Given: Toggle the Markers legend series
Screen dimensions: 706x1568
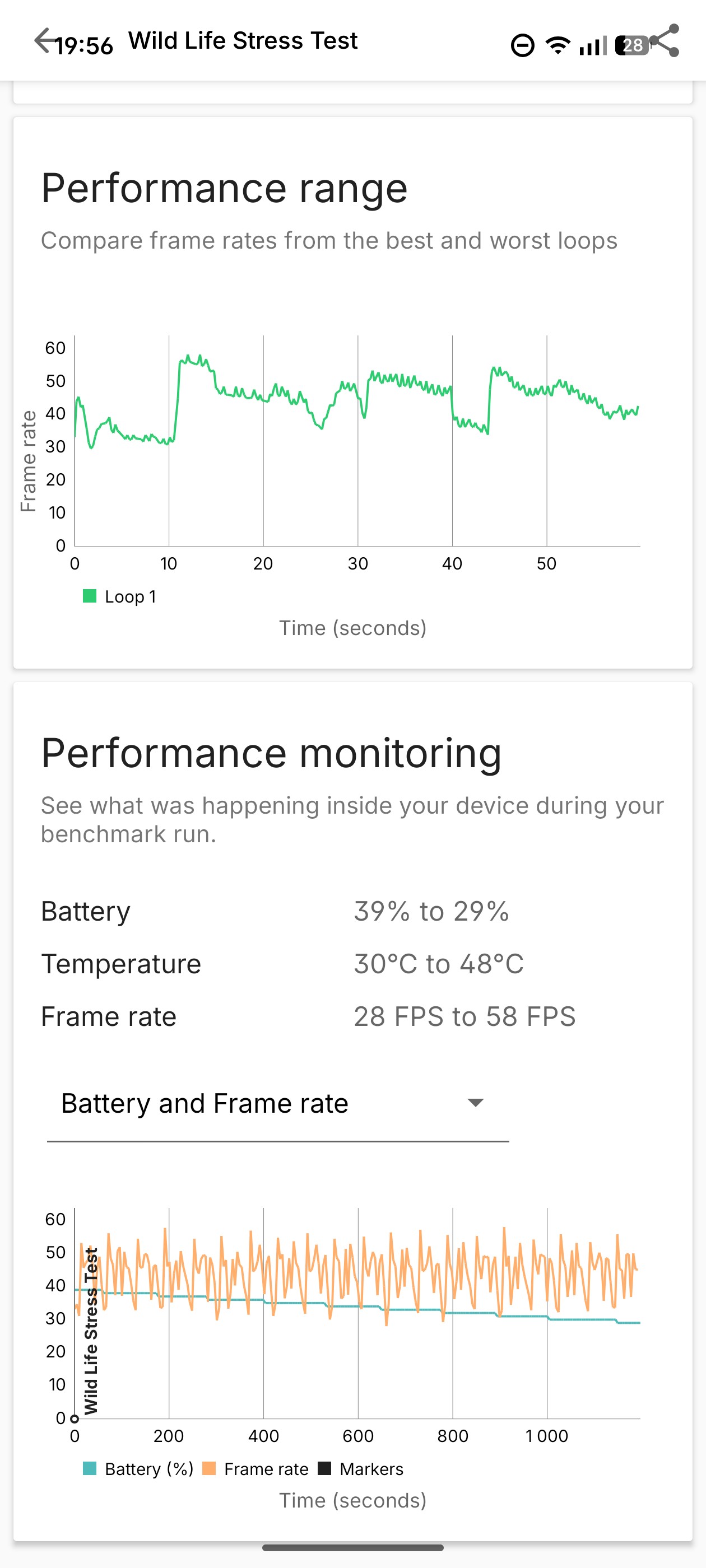Looking at the screenshot, I should 361,1469.
